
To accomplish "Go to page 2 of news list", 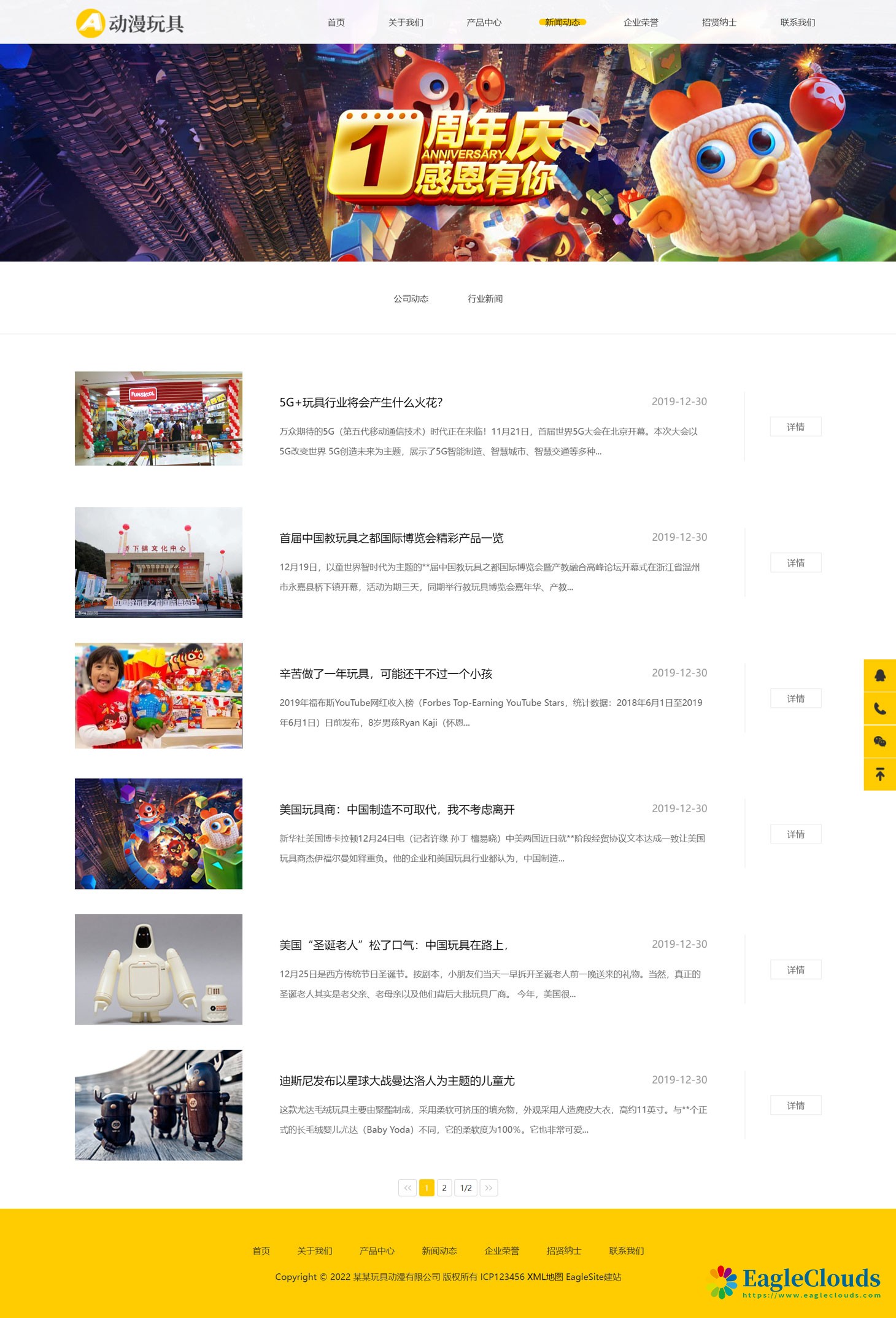I will (444, 1188).
